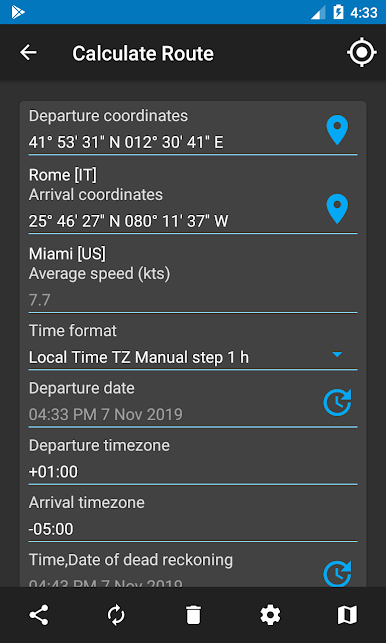Enter average speed in knots
Viewport: 386px width, 643px height.
[x=193, y=301]
